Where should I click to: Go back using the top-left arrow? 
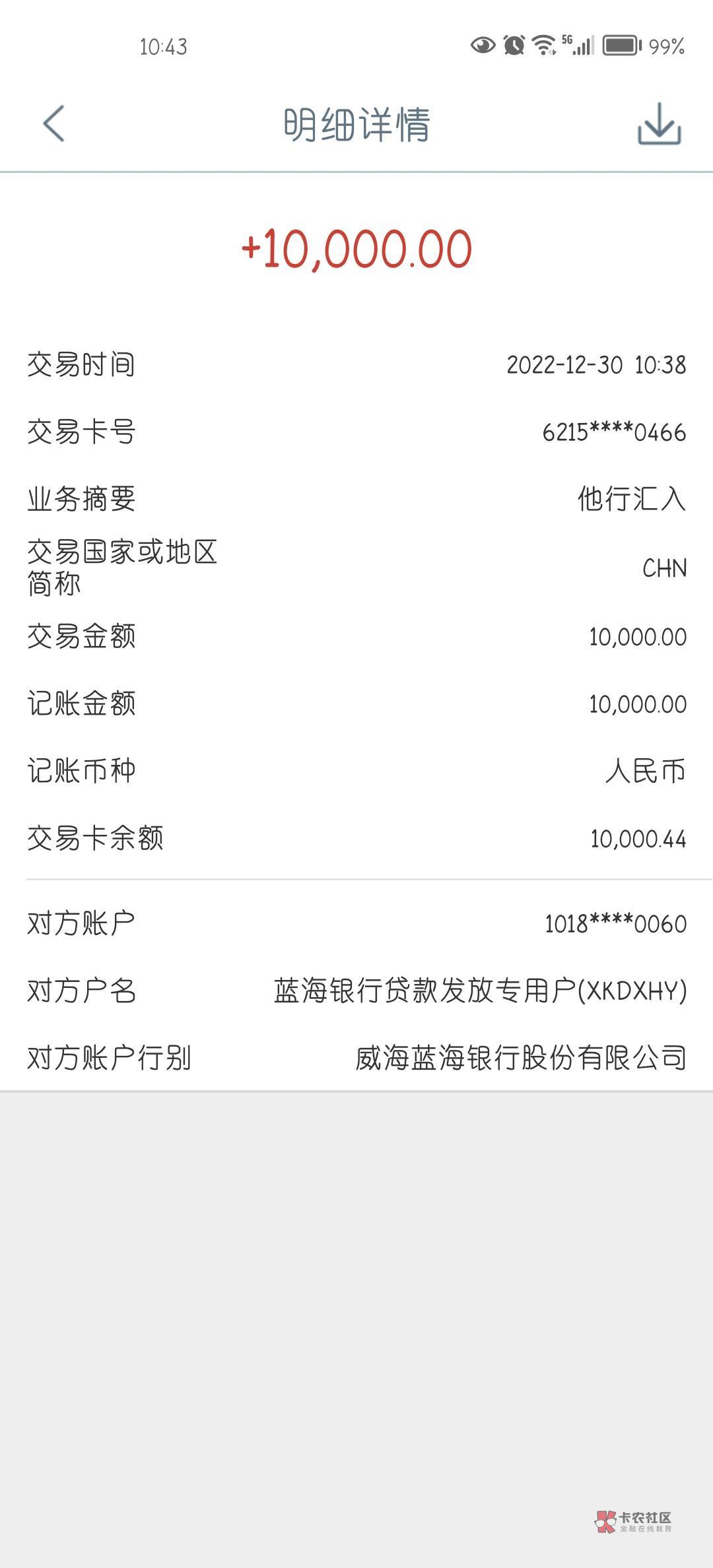coord(53,123)
